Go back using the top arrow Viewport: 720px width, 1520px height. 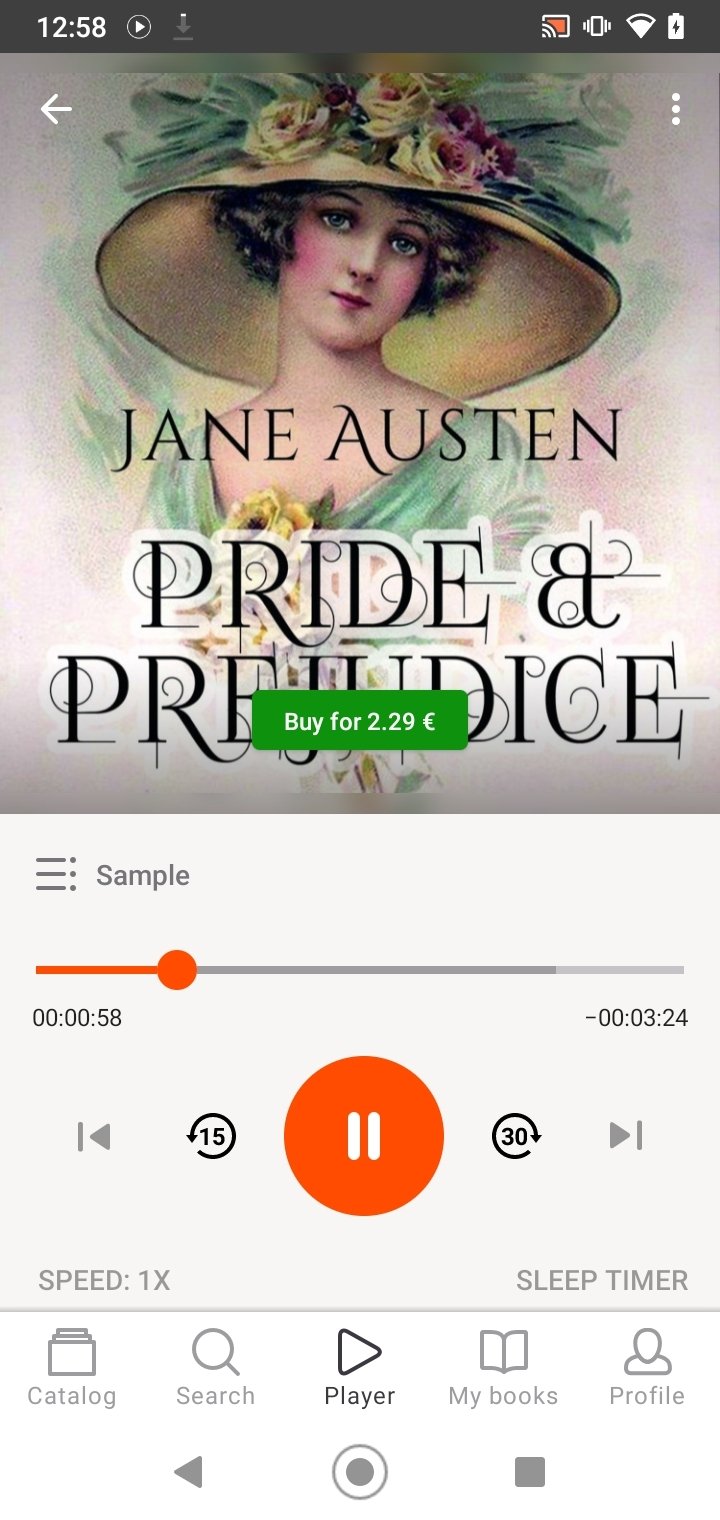point(56,109)
